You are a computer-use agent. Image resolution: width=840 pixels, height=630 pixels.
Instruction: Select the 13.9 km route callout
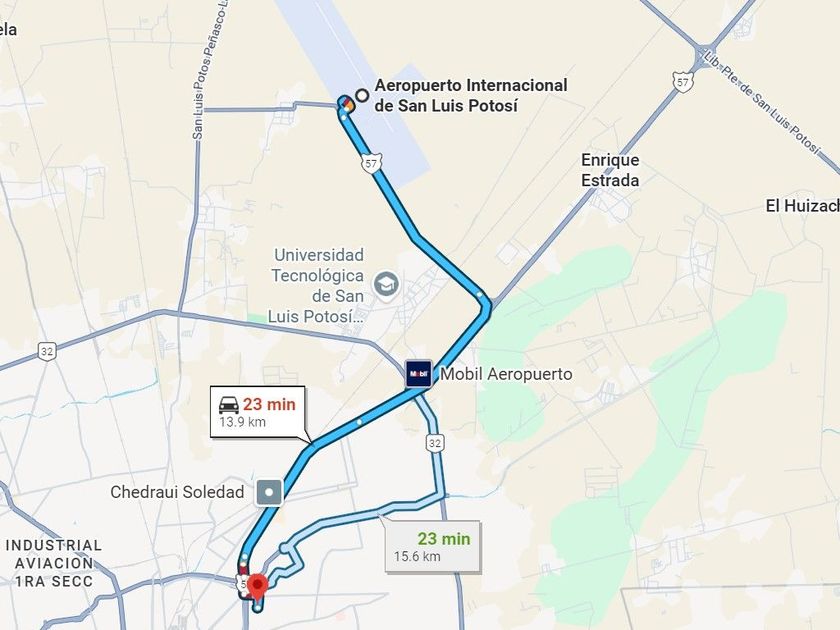[x=257, y=413]
